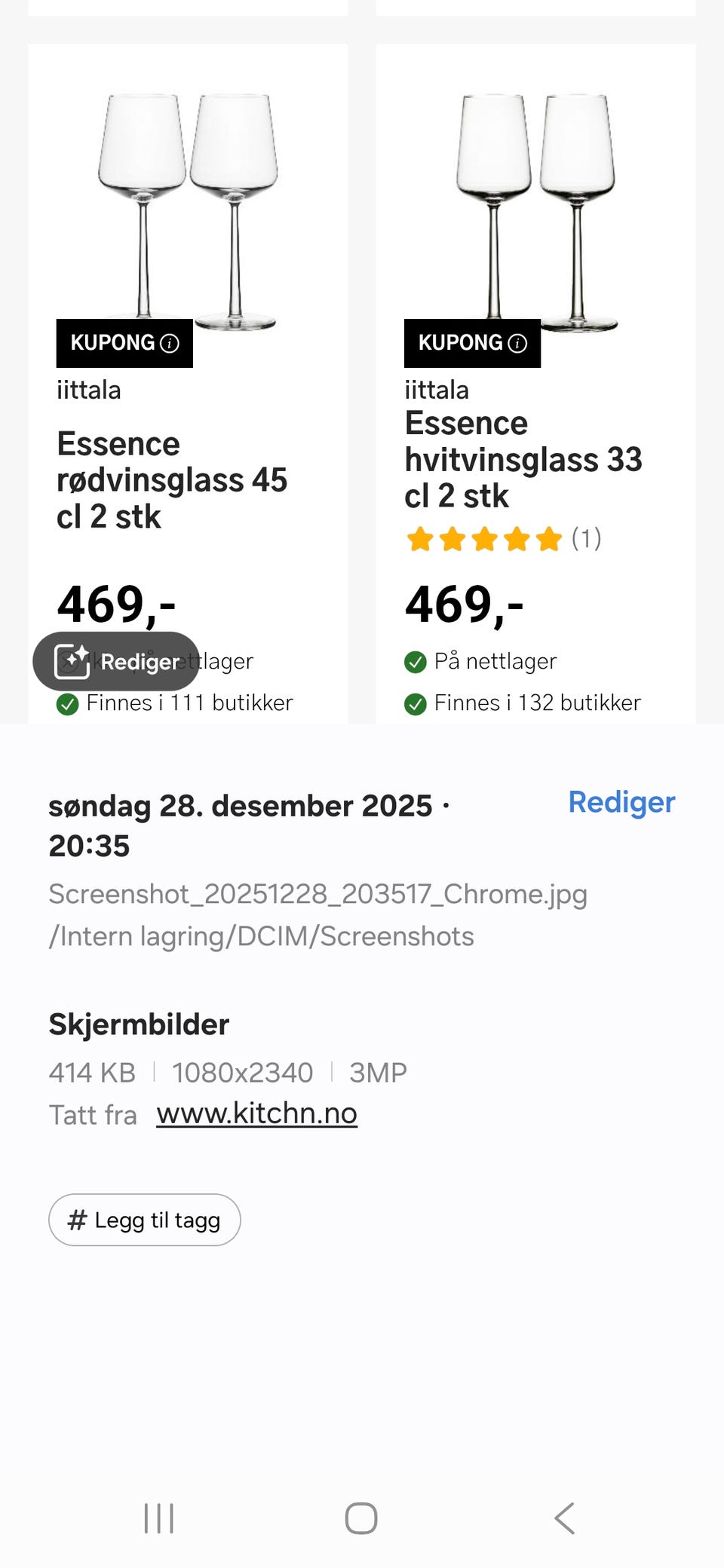Select the iittala brand label on left product
724x1568 pixels.
pyautogui.click(x=90, y=390)
